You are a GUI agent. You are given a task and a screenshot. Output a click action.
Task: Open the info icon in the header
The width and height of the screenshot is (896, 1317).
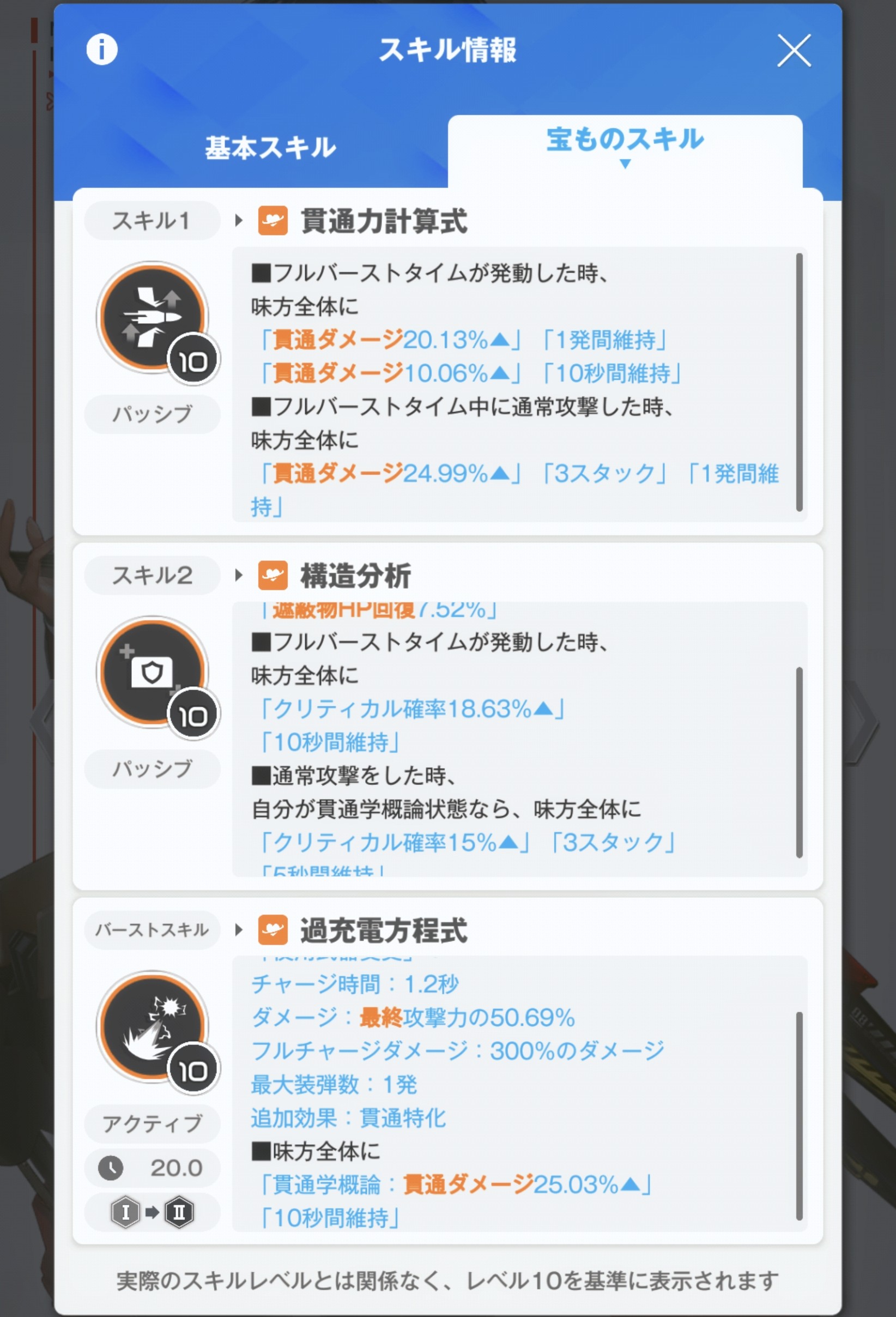102,49
